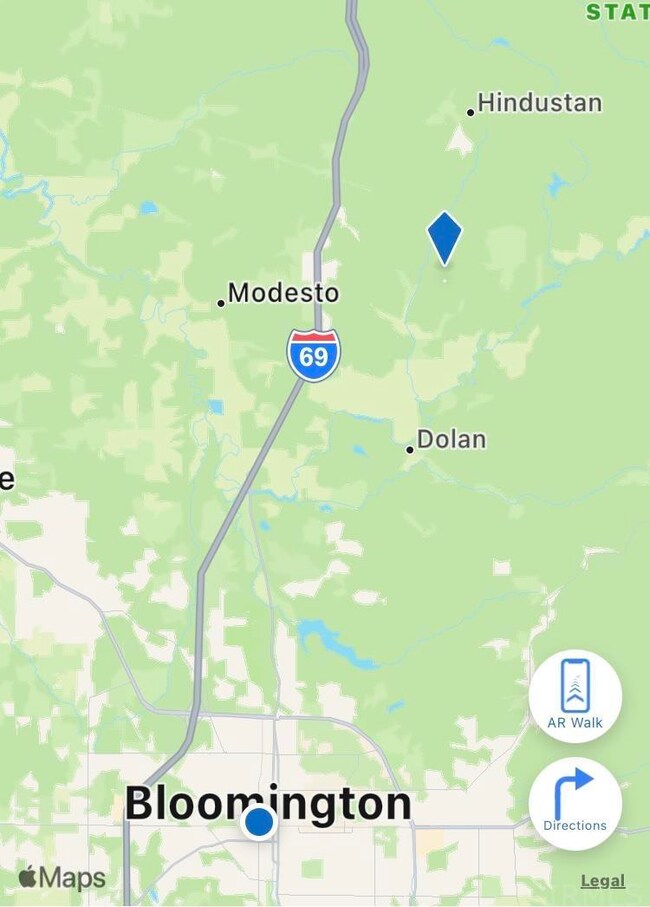
Task: Start the AR Walk view
Action: click(x=575, y=696)
